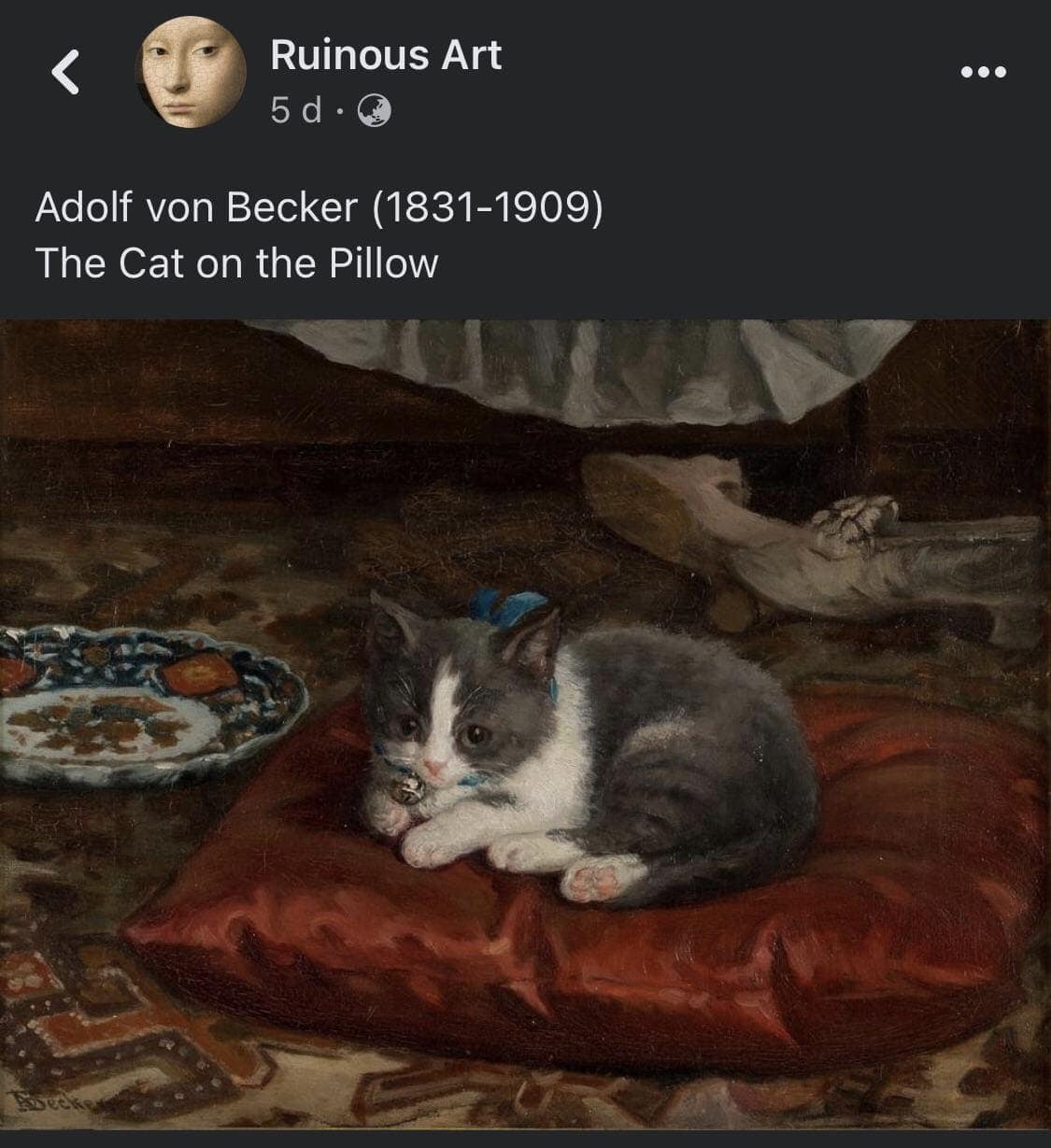
Task: View the cat painting full screen
Action: (525, 729)
